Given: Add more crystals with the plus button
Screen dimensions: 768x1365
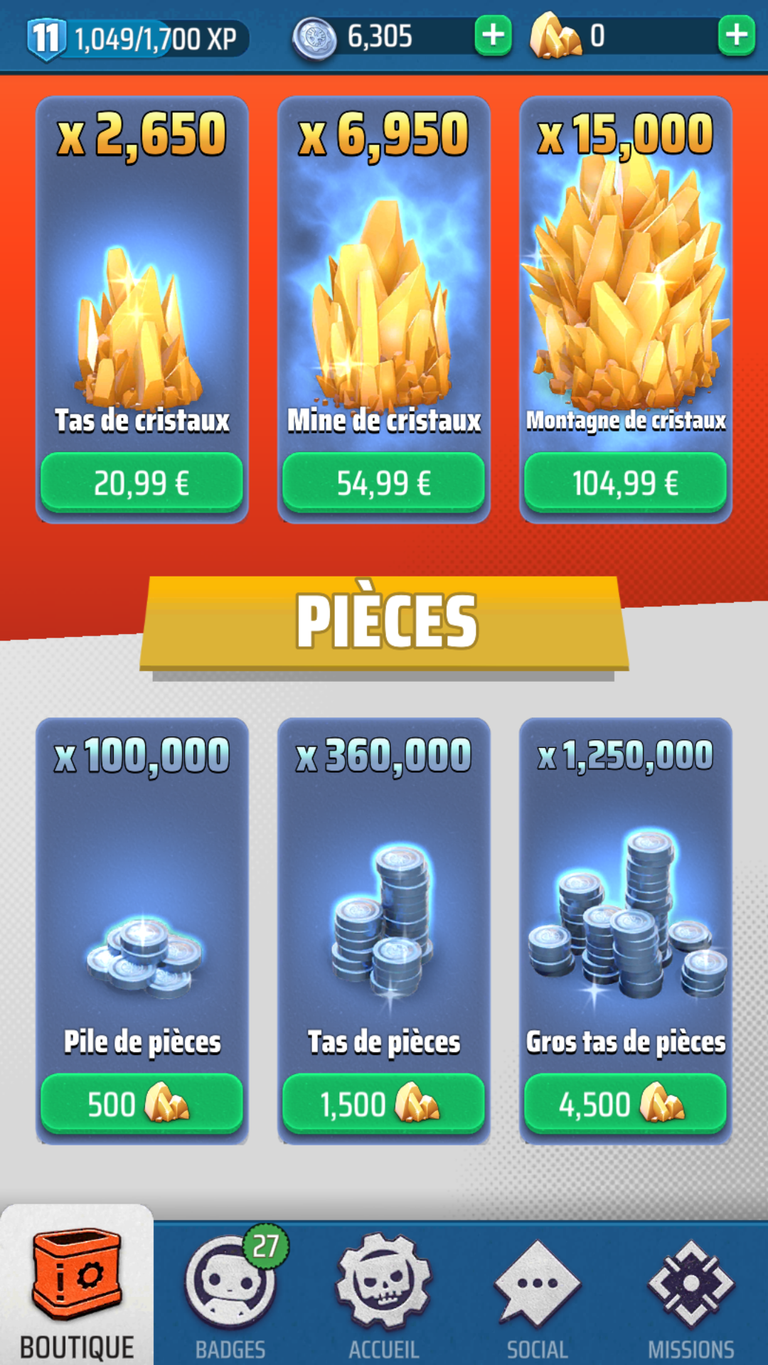Looking at the screenshot, I should pyautogui.click(x=736, y=36).
